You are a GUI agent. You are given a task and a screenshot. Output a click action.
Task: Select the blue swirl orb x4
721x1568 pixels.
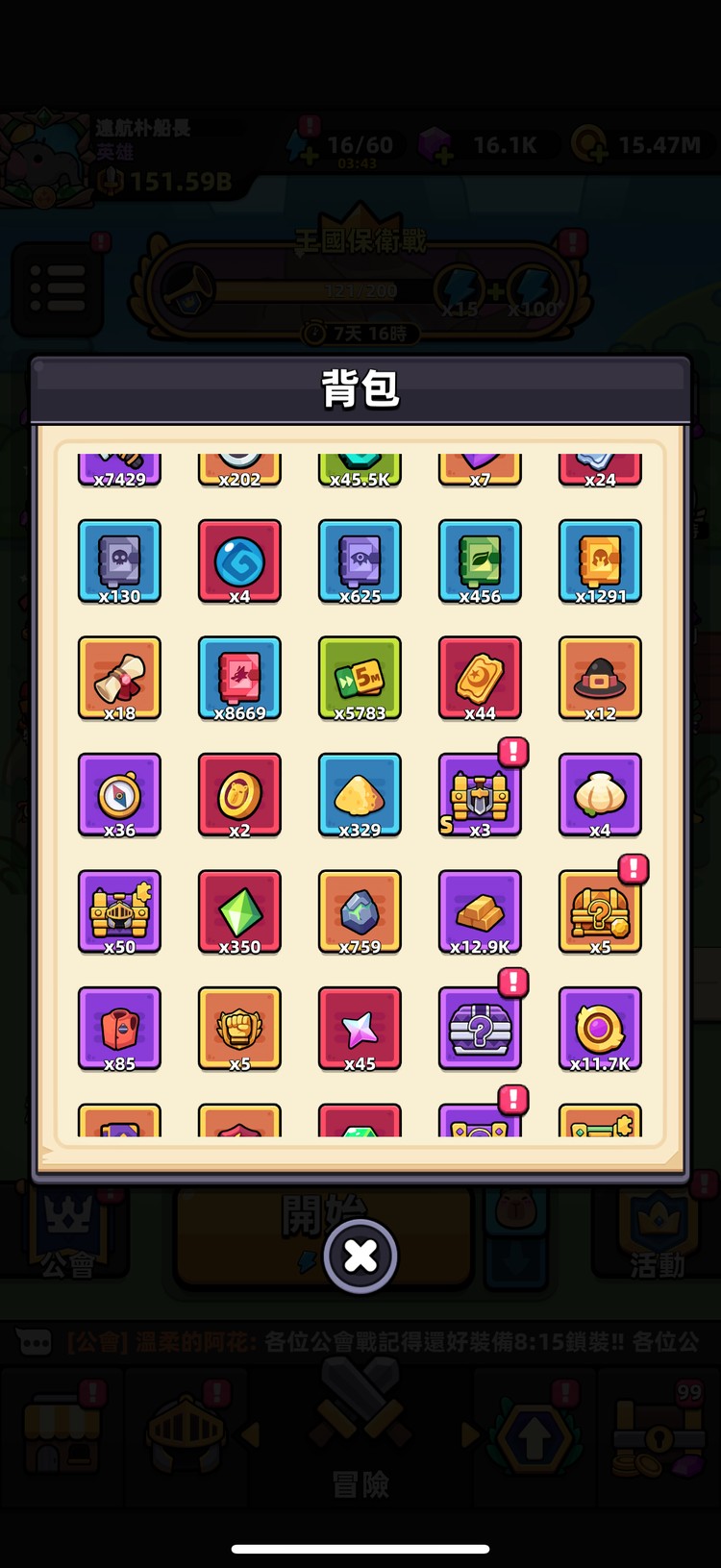pos(239,561)
